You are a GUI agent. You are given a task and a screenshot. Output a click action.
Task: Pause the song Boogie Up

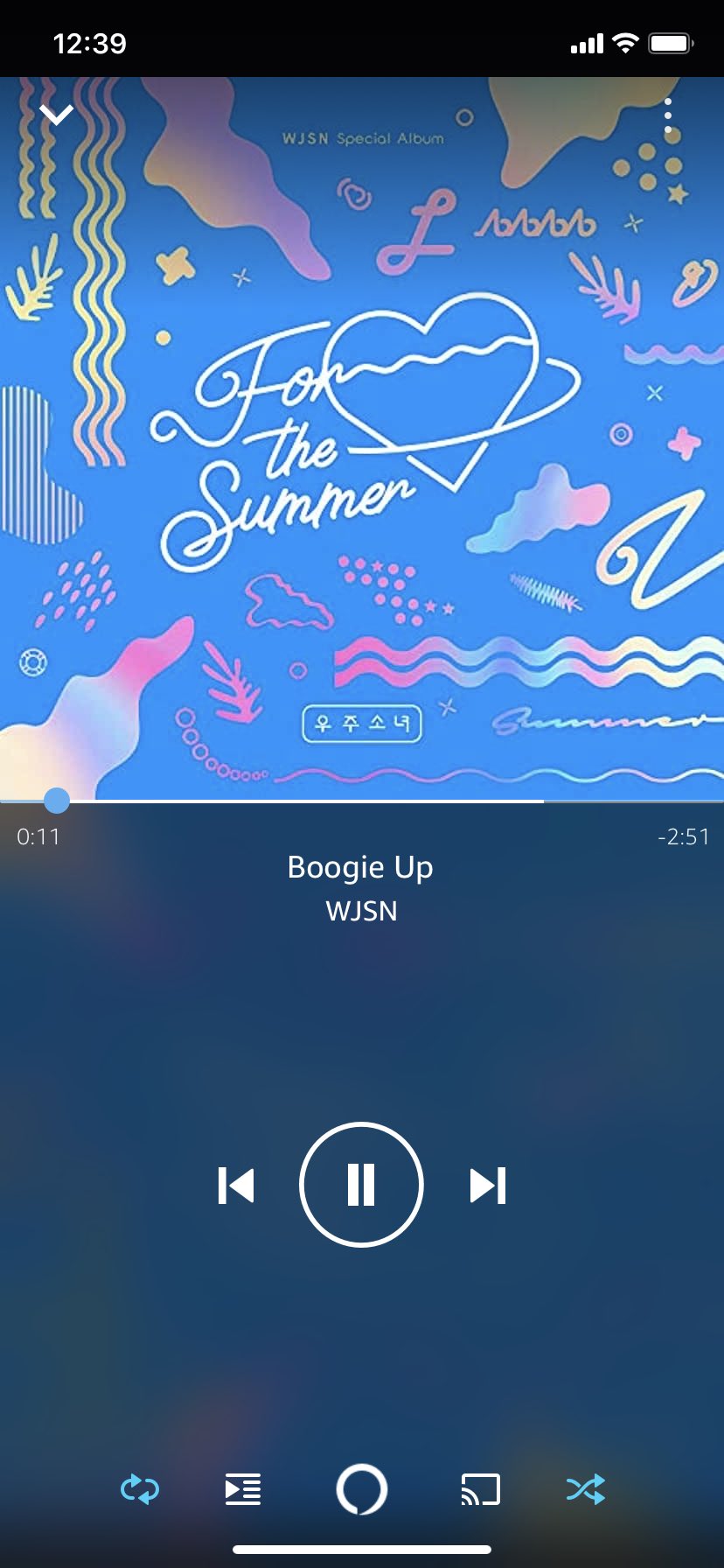(361, 1185)
